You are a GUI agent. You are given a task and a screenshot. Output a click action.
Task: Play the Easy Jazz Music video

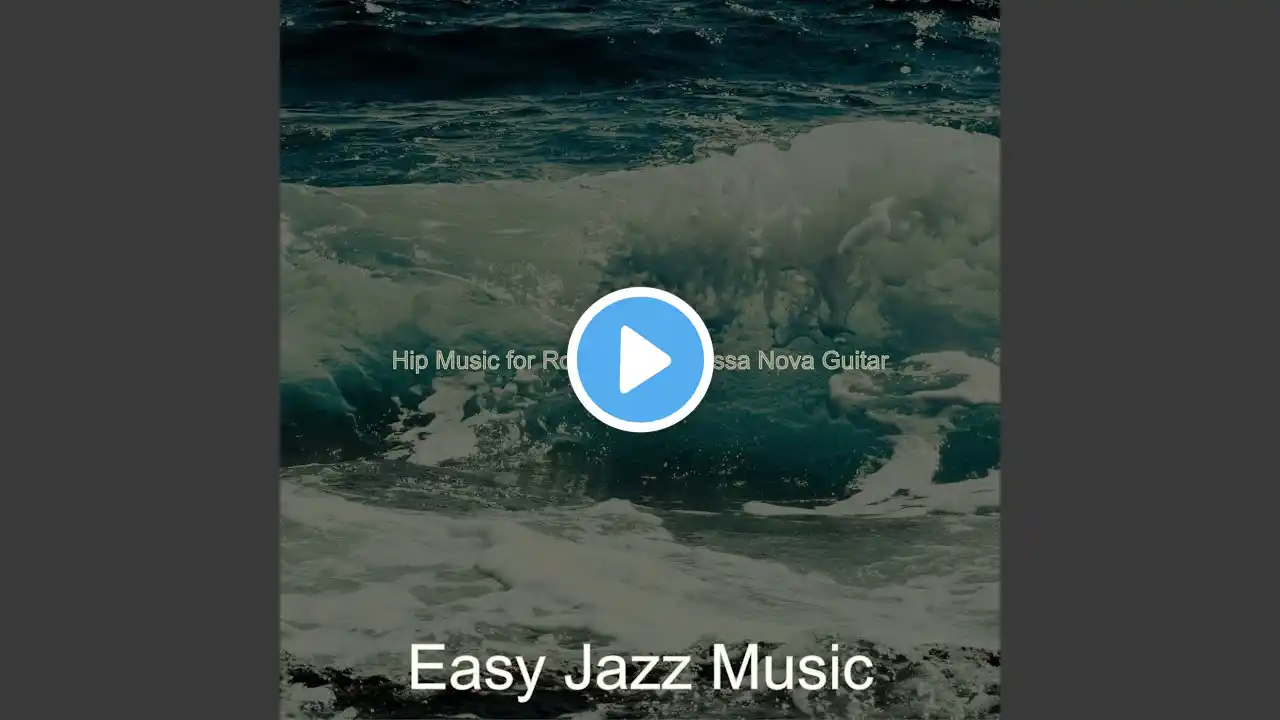(640, 360)
